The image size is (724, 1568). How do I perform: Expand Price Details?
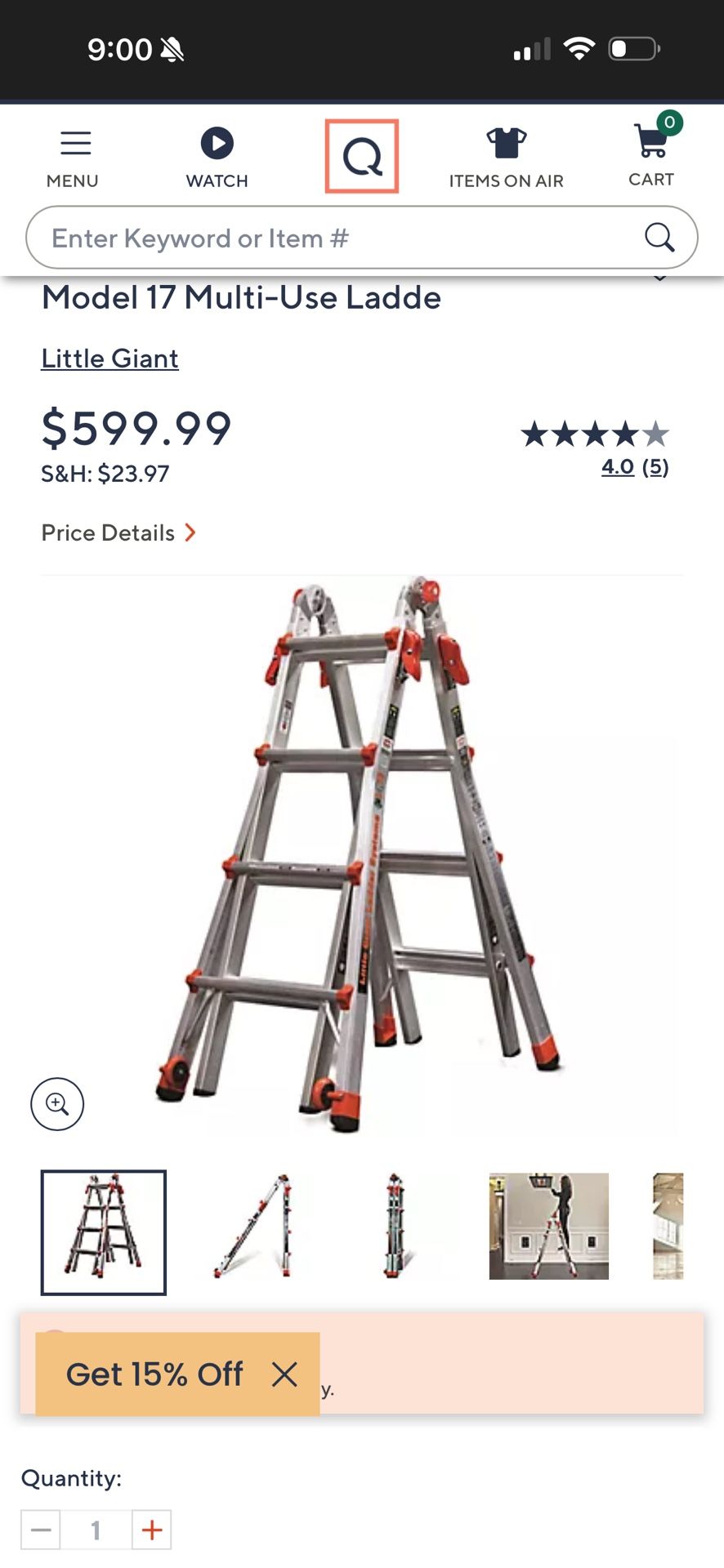(x=118, y=532)
